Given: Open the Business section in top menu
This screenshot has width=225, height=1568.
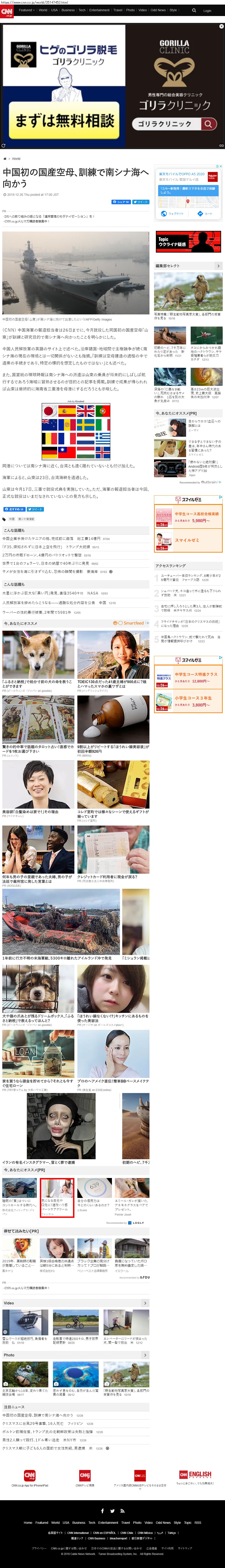Looking at the screenshot, I should [x=68, y=10].
